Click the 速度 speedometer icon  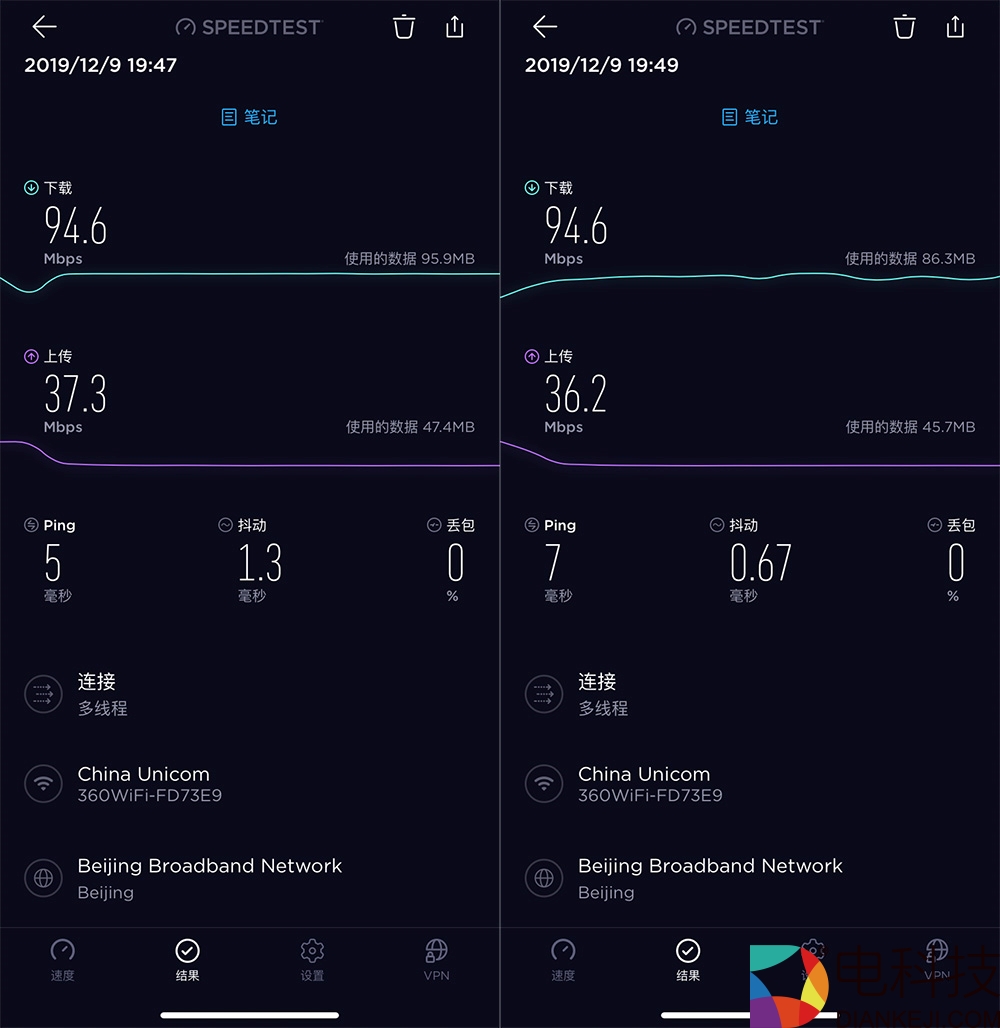[x=62, y=952]
